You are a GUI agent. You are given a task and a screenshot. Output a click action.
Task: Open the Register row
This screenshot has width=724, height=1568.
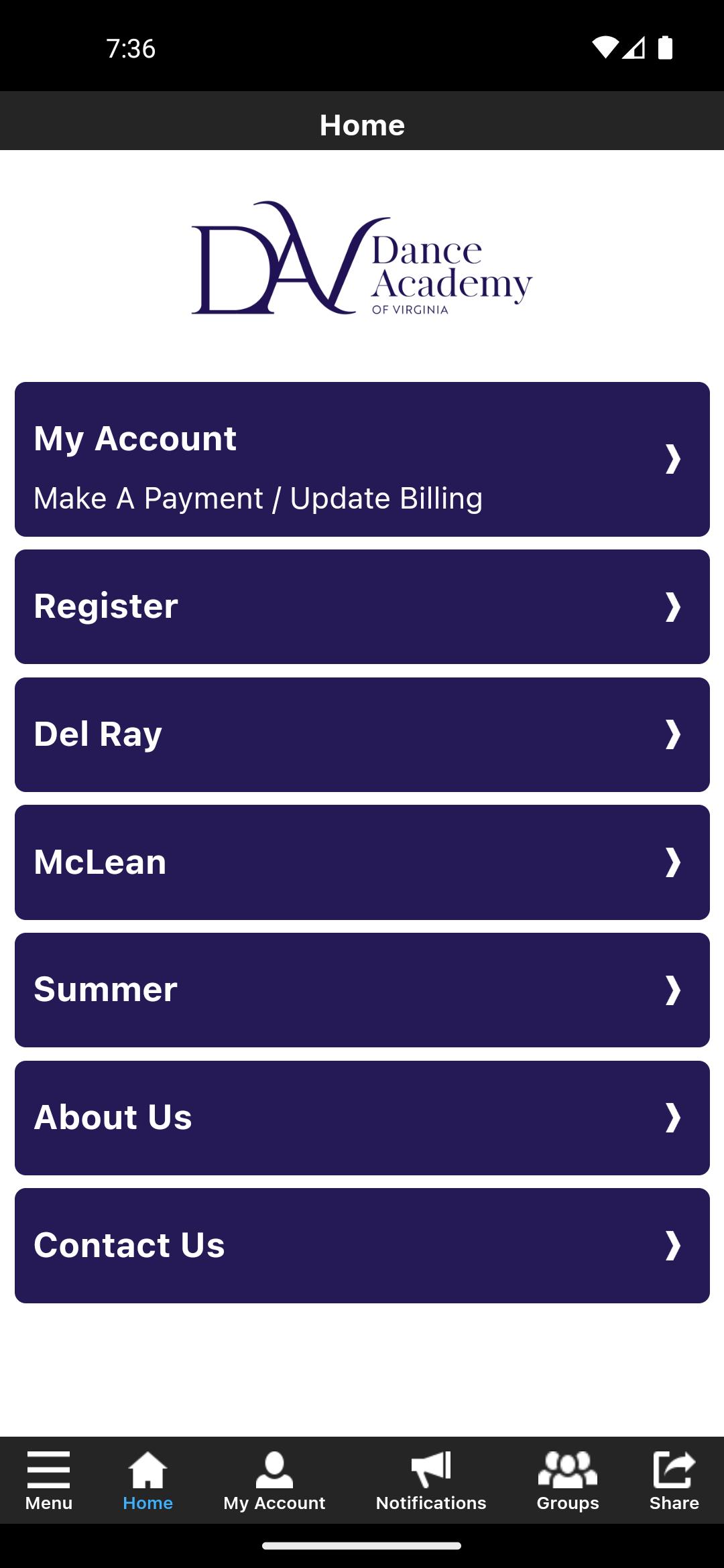(362, 606)
